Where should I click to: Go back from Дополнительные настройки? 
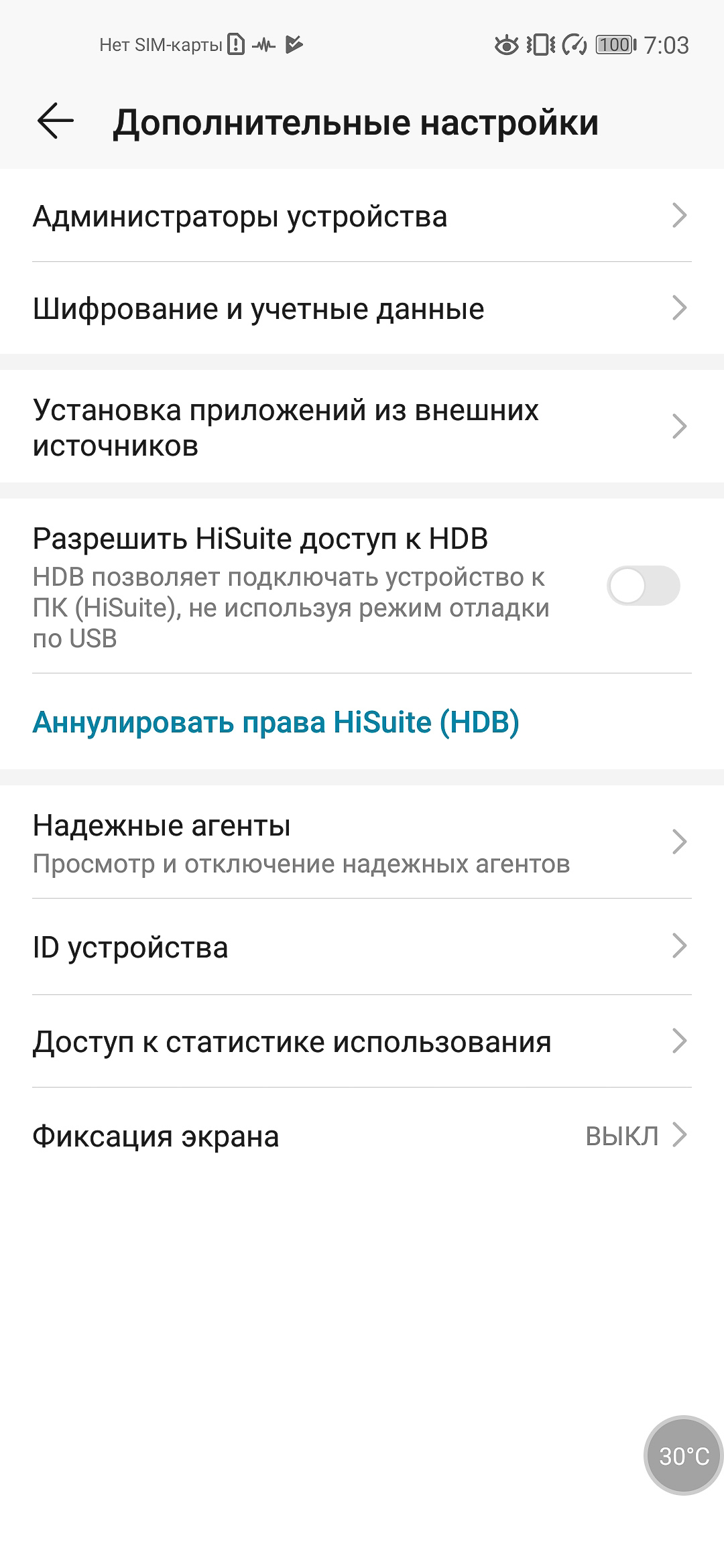pos(55,122)
